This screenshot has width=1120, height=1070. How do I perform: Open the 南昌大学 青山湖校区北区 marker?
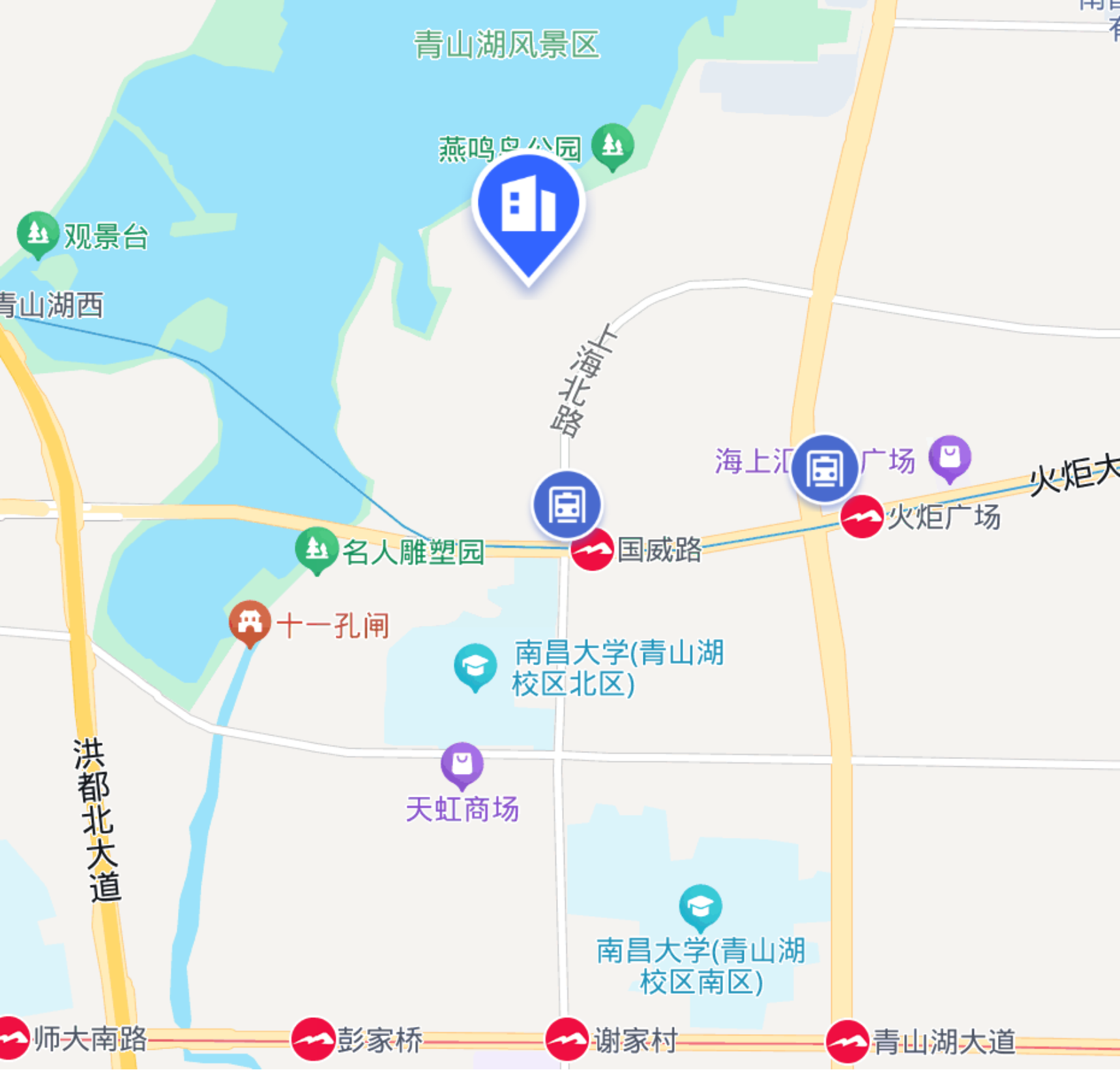coord(475,665)
